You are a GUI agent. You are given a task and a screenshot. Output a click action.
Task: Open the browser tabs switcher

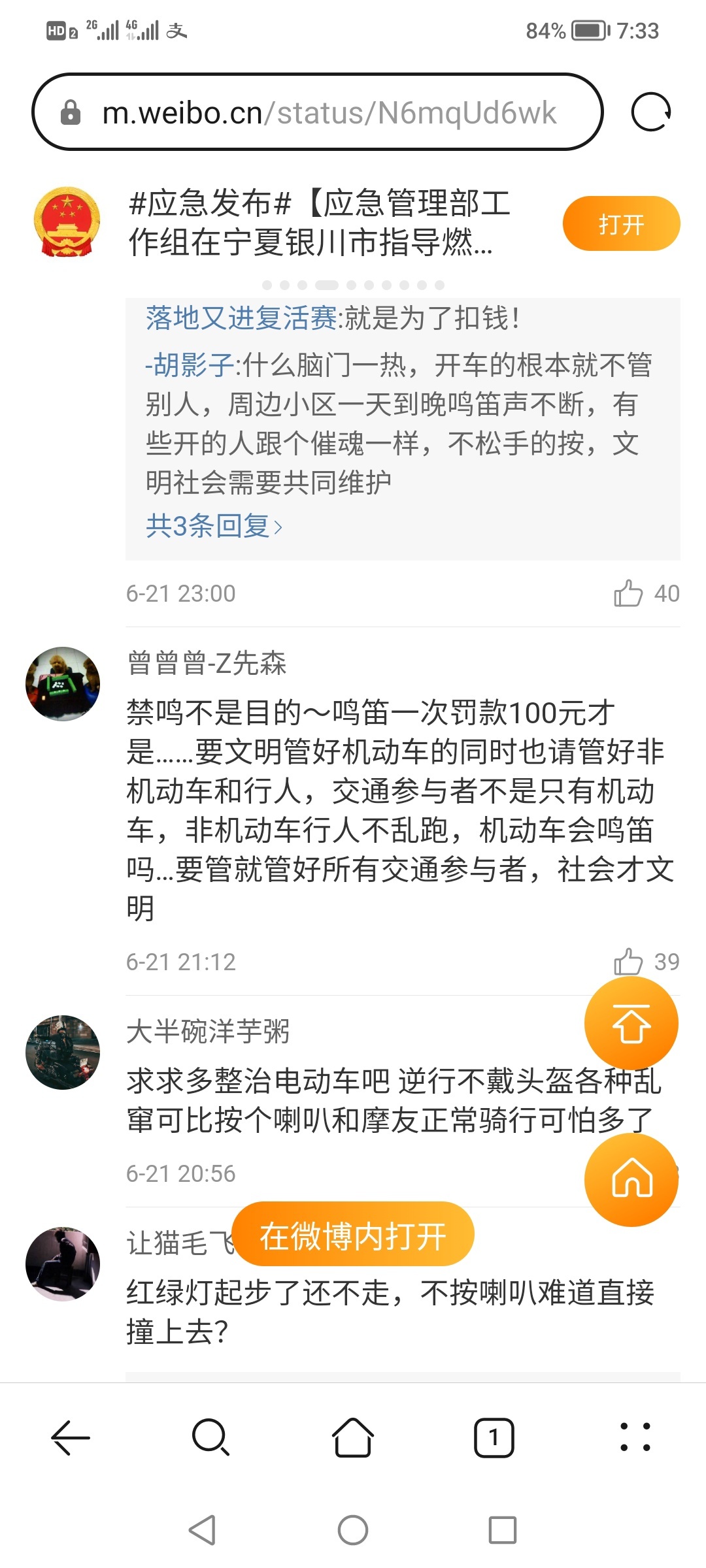coord(494,1438)
